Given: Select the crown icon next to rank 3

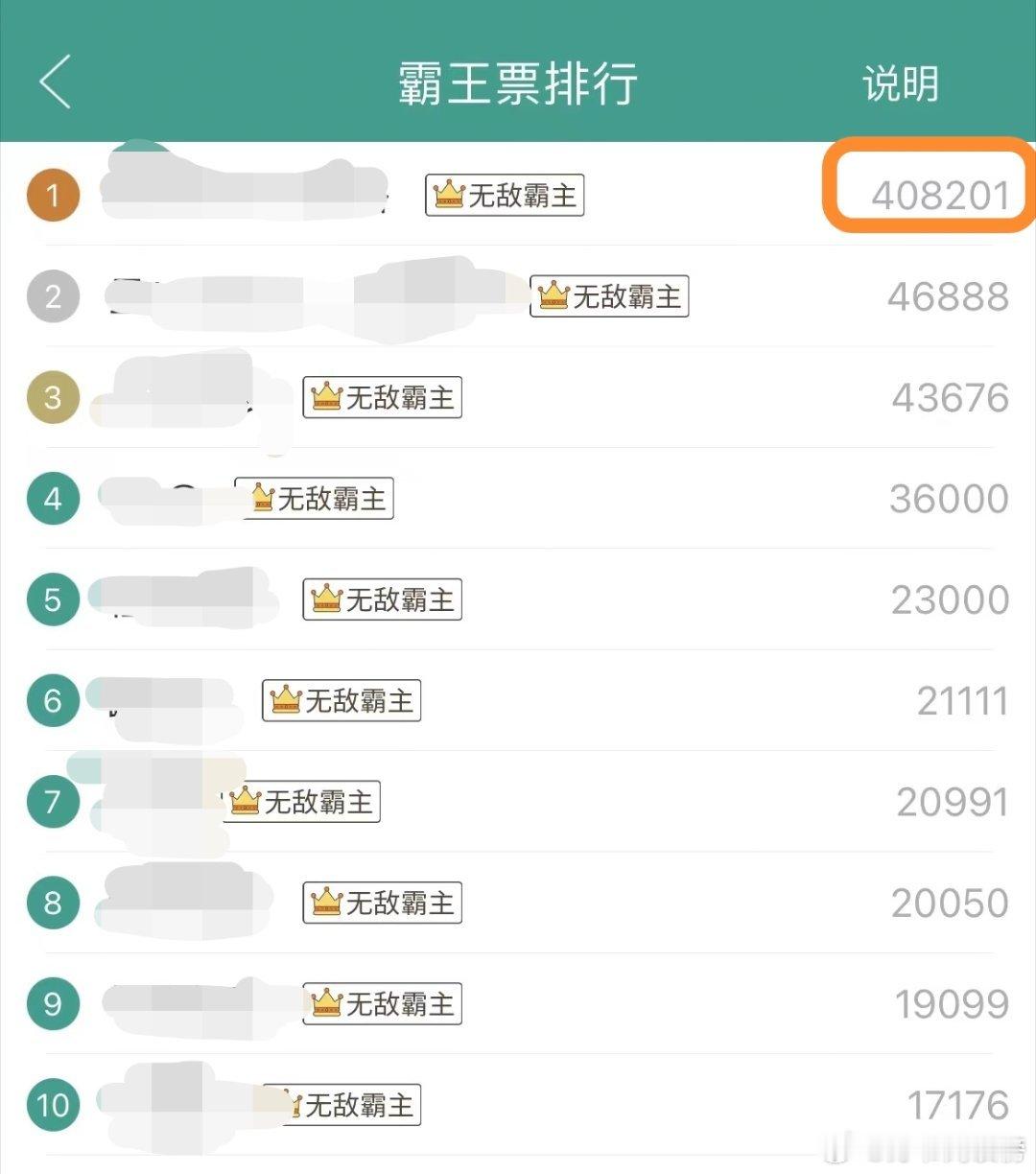Looking at the screenshot, I should point(327,397).
